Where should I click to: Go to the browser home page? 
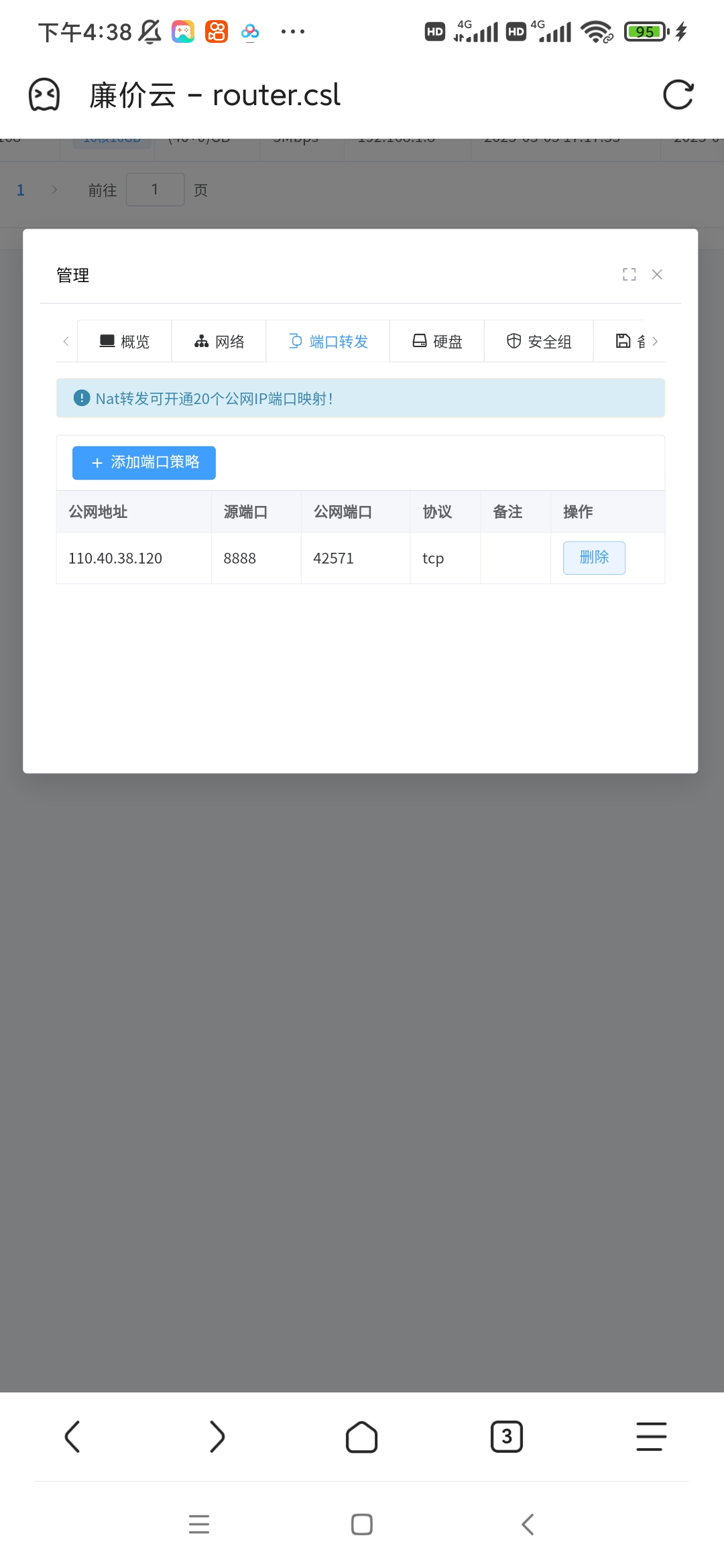361,1437
